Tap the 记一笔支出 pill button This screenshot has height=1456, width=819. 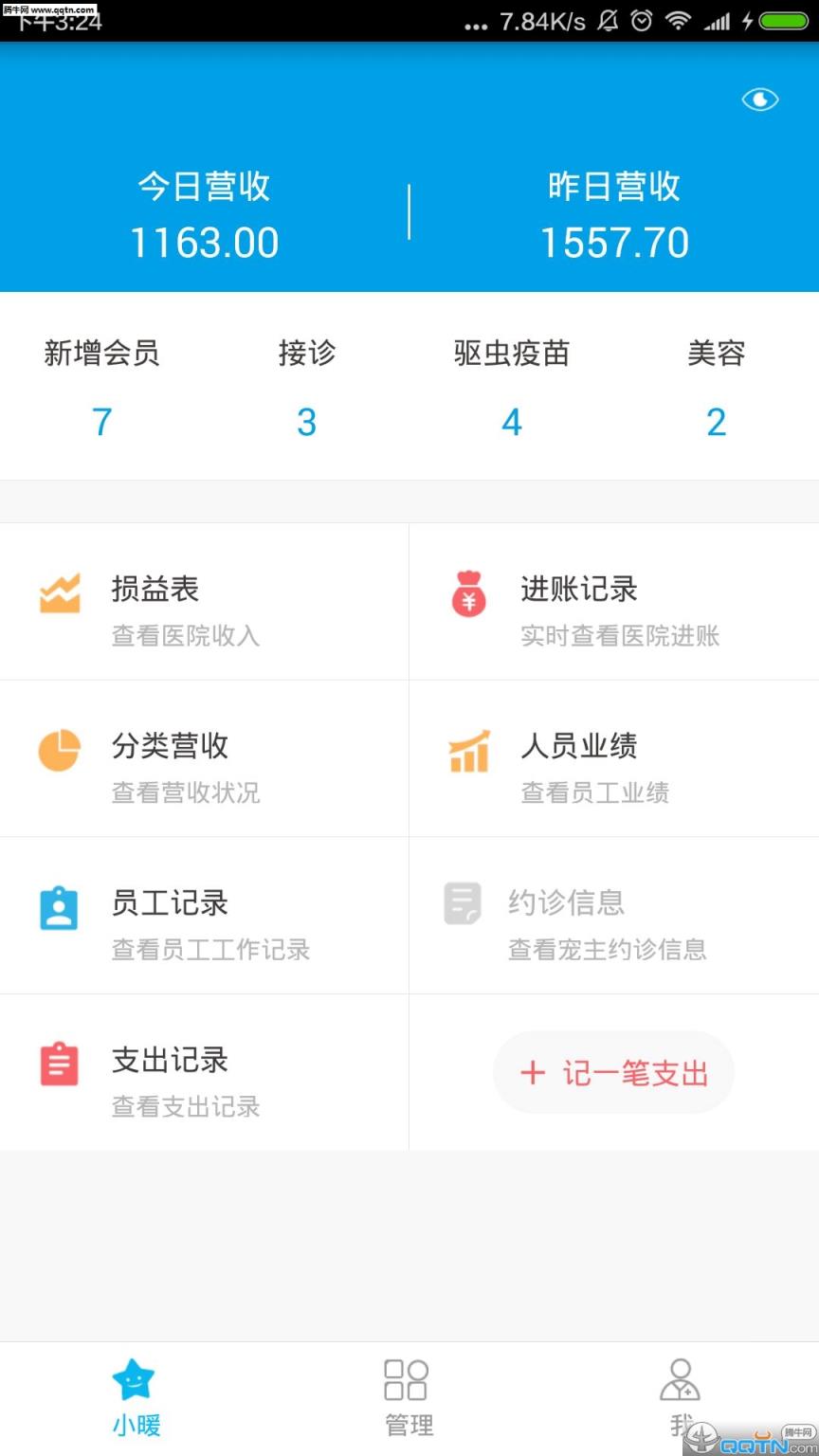[x=612, y=1072]
